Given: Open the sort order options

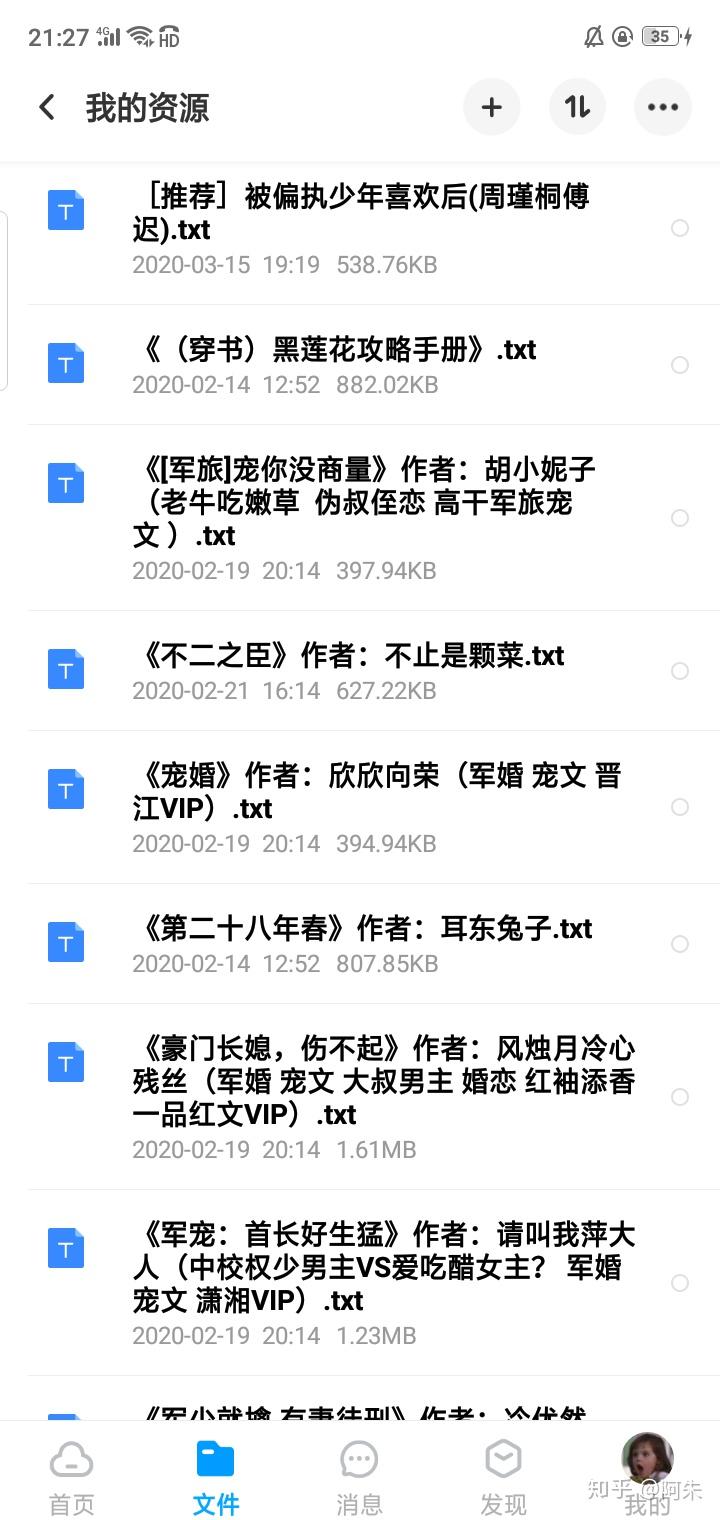Looking at the screenshot, I should 577,108.
